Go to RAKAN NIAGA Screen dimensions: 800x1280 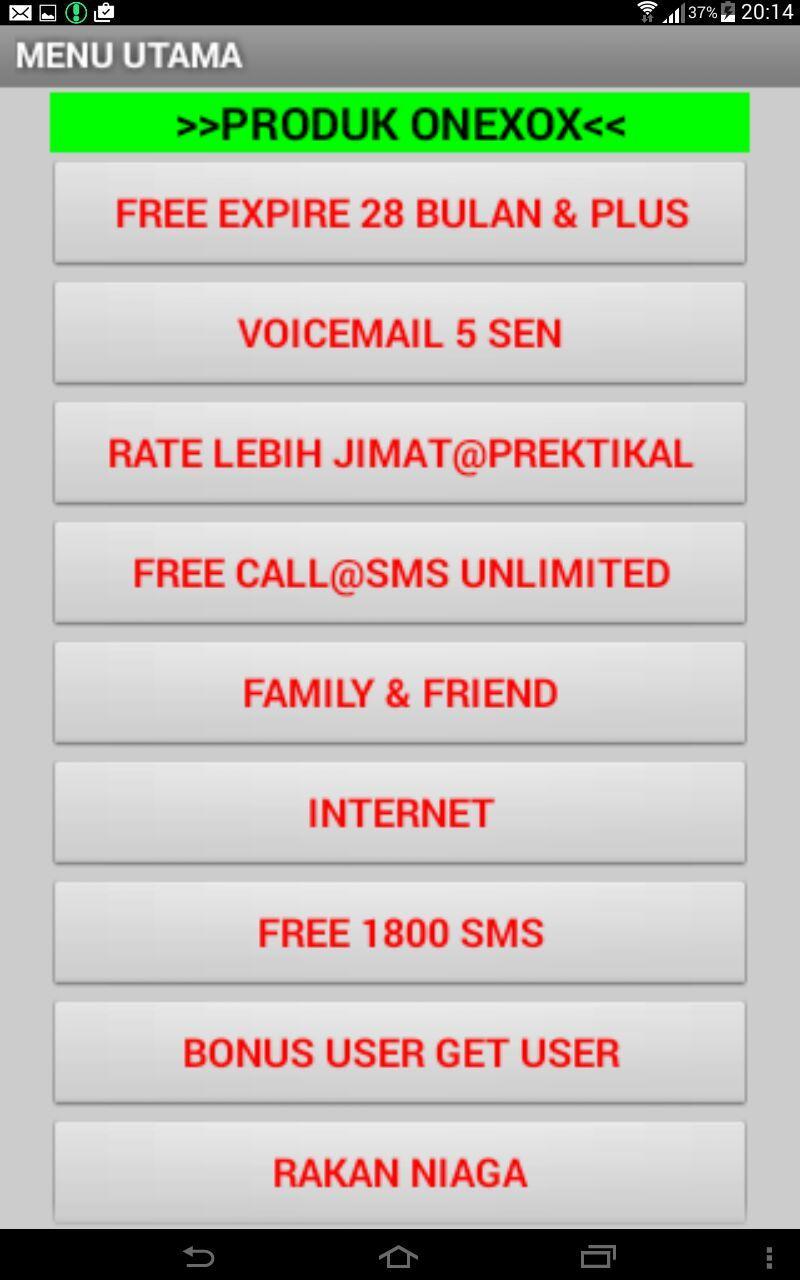coord(400,1172)
